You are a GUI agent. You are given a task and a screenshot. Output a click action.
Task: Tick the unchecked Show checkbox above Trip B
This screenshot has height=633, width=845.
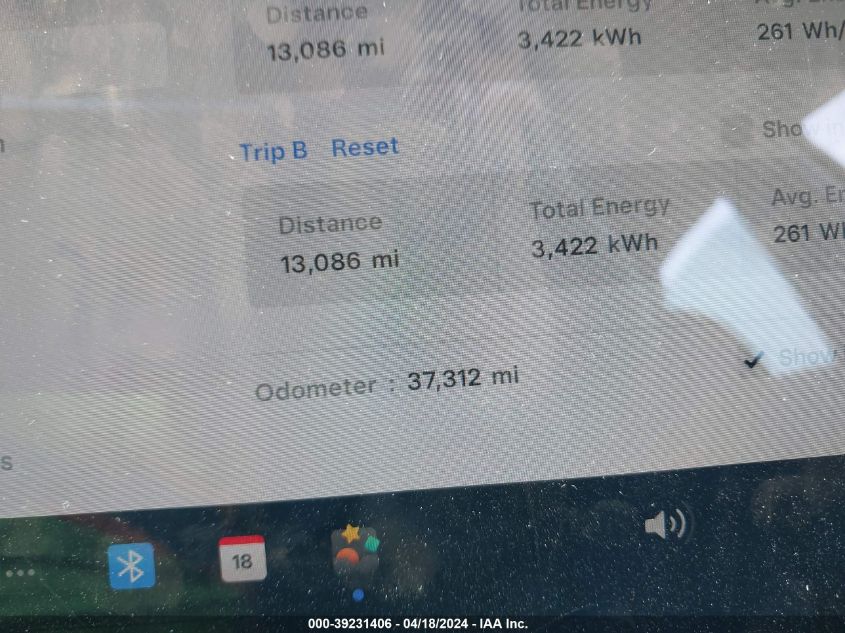(x=738, y=129)
